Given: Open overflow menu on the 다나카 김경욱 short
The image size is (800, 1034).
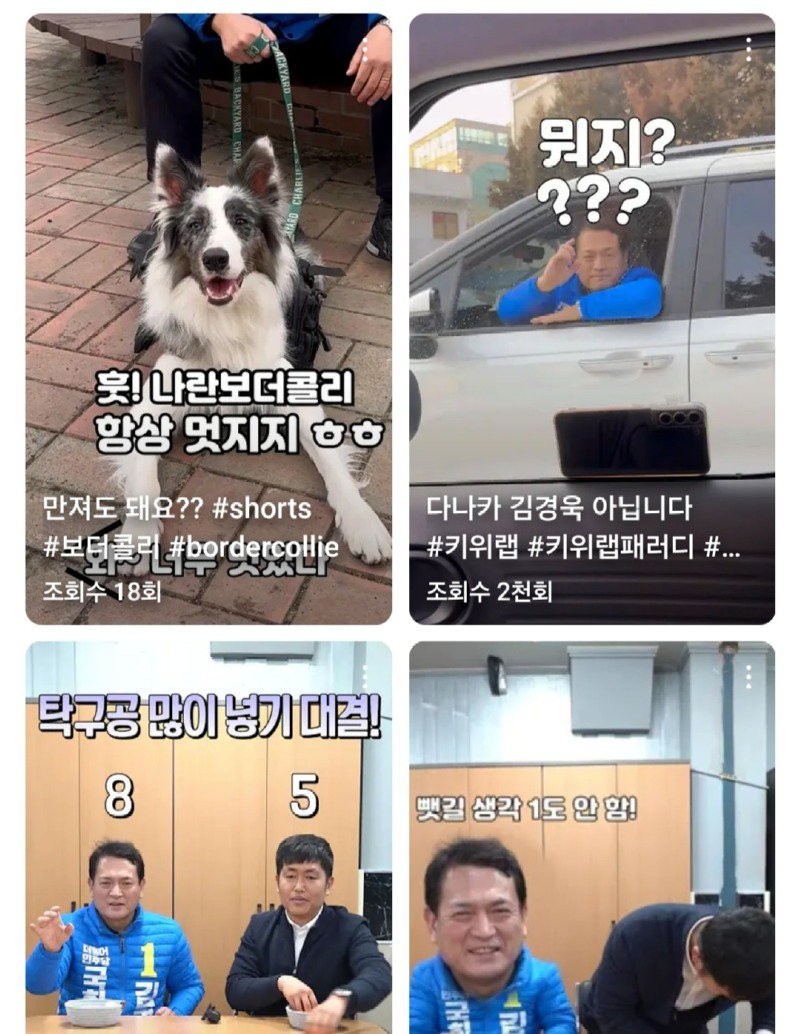Looking at the screenshot, I should click(x=748, y=49).
